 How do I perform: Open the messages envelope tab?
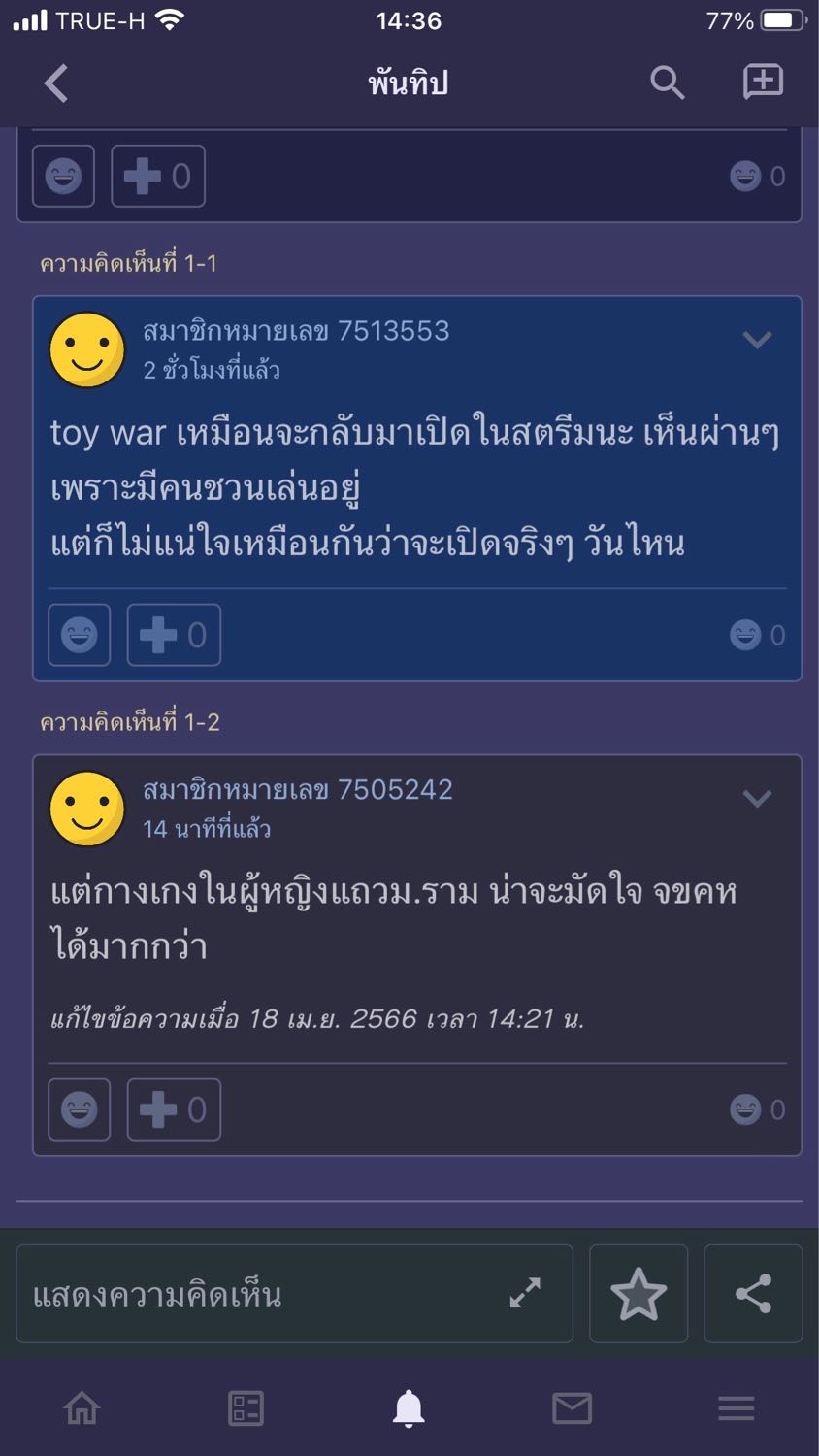point(573,1408)
